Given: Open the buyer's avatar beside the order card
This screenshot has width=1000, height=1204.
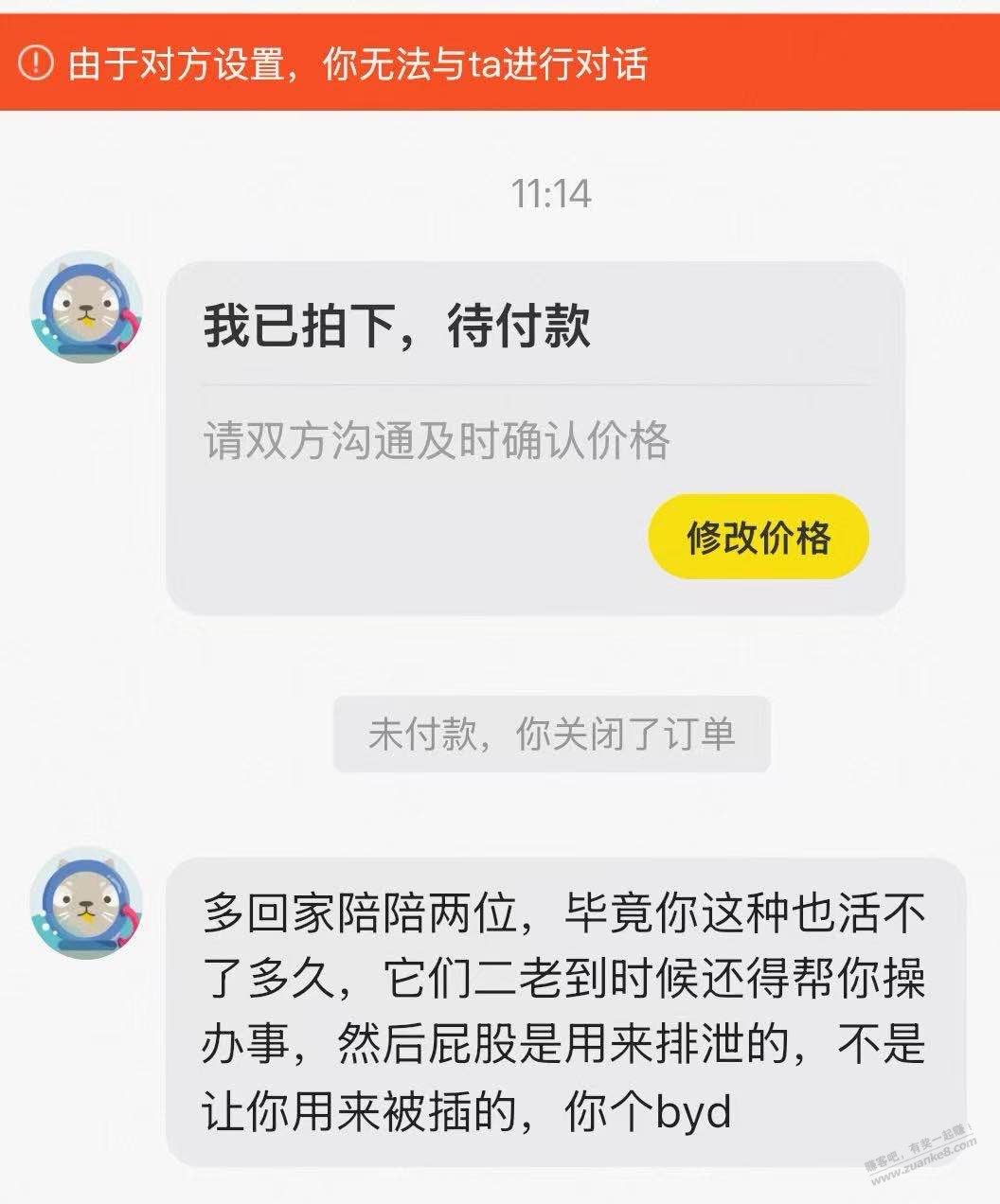Looking at the screenshot, I should pyautogui.click(x=87, y=308).
